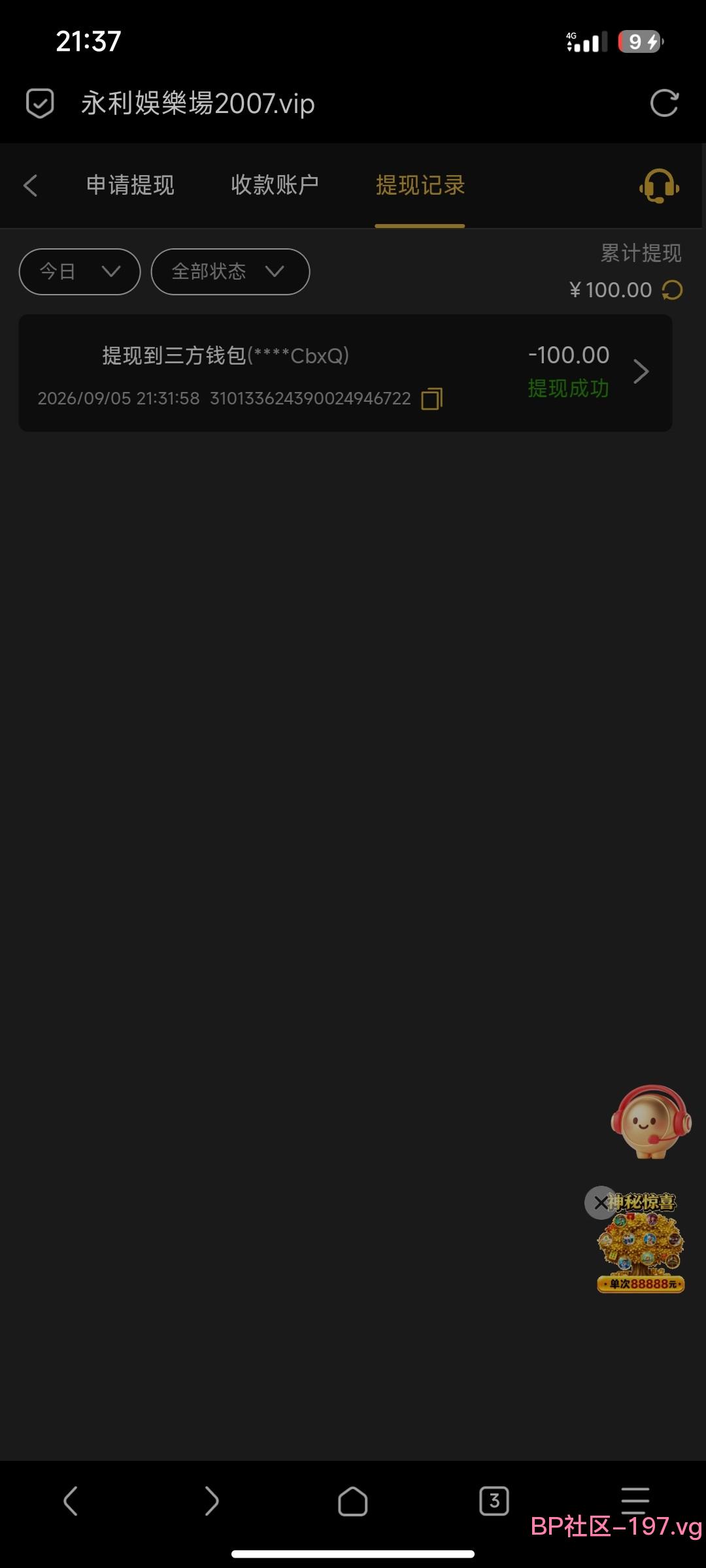The image size is (706, 1568).
Task: Copy the withdrawal order number
Action: click(x=432, y=399)
